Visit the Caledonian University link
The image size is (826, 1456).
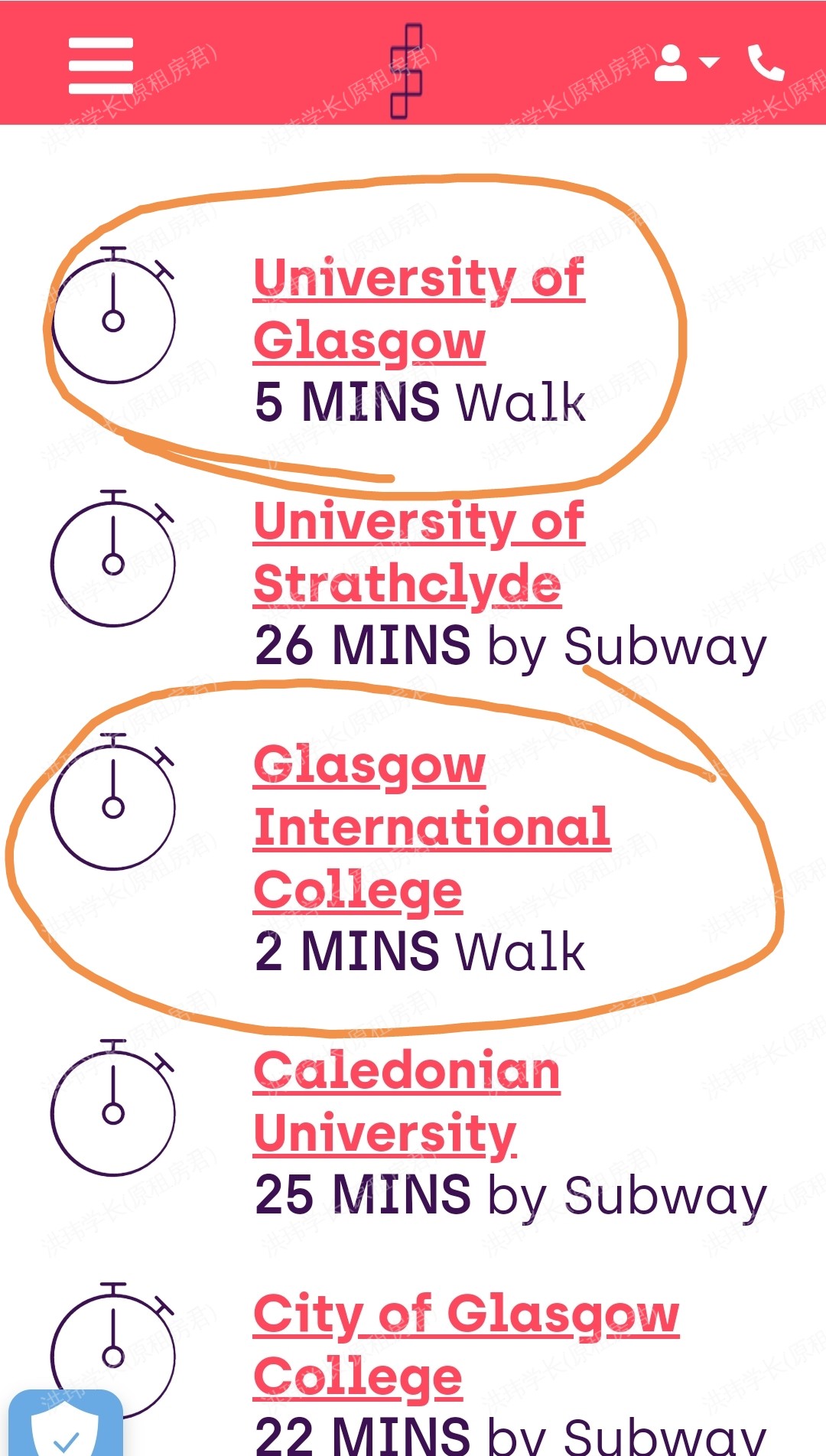tap(405, 1102)
